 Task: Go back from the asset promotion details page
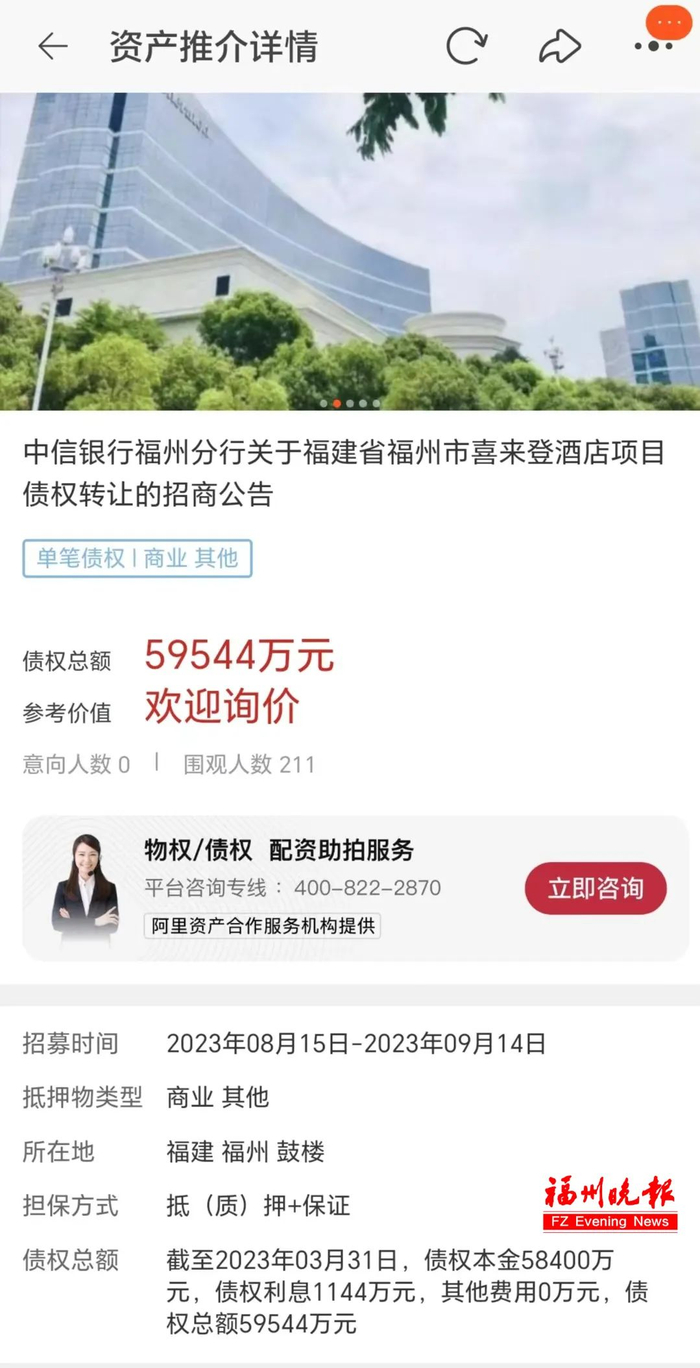tap(52, 46)
